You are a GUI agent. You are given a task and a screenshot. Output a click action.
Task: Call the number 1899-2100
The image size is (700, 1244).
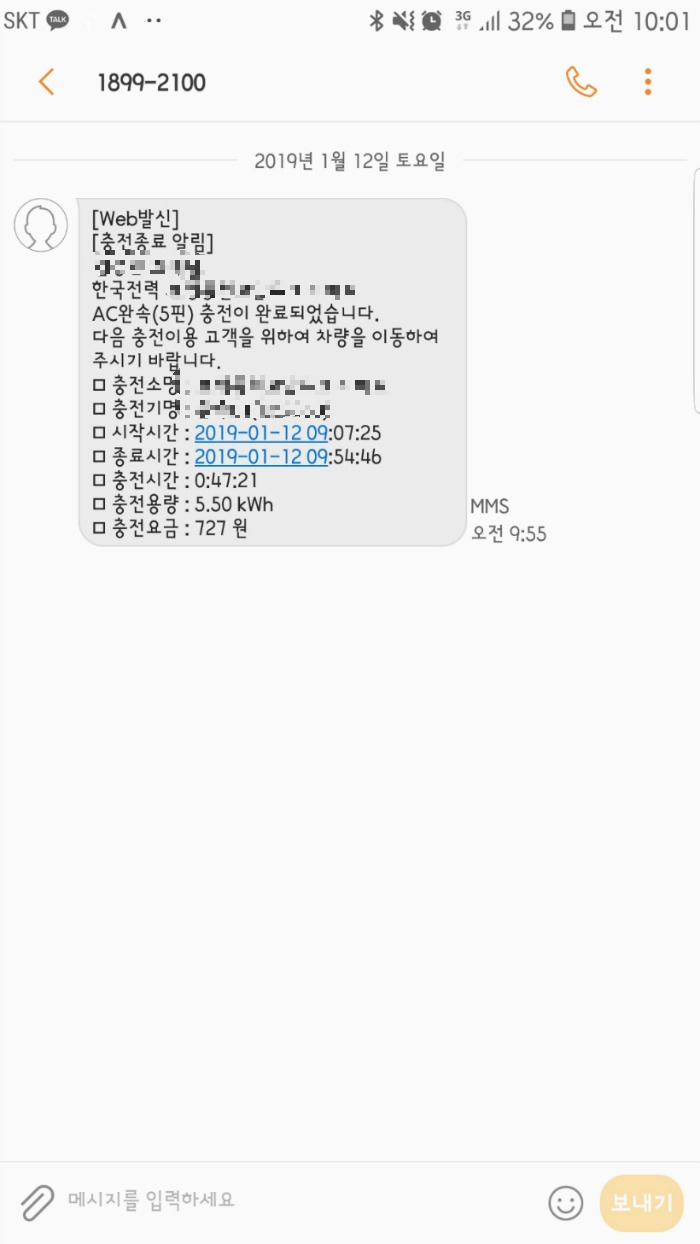(581, 82)
